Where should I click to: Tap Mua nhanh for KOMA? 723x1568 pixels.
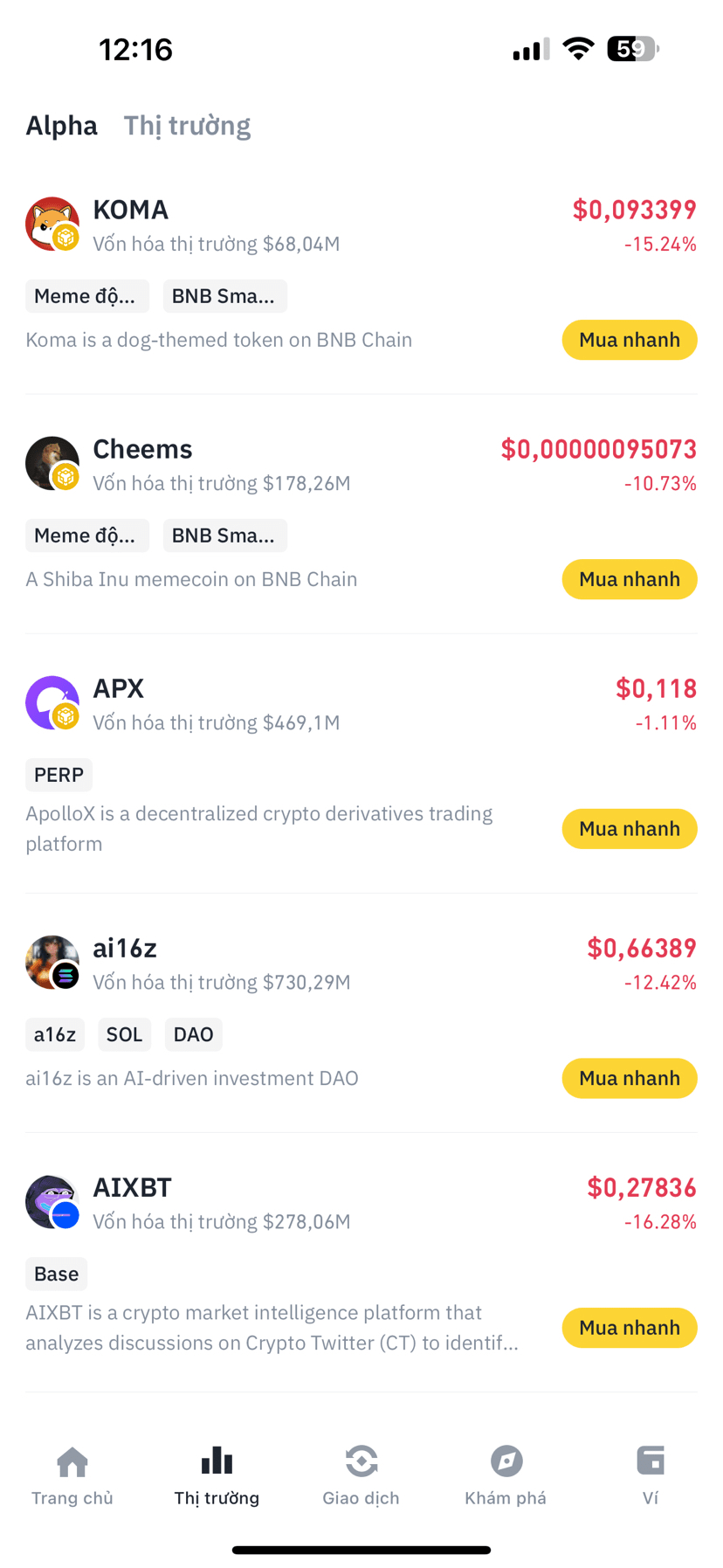pos(629,340)
